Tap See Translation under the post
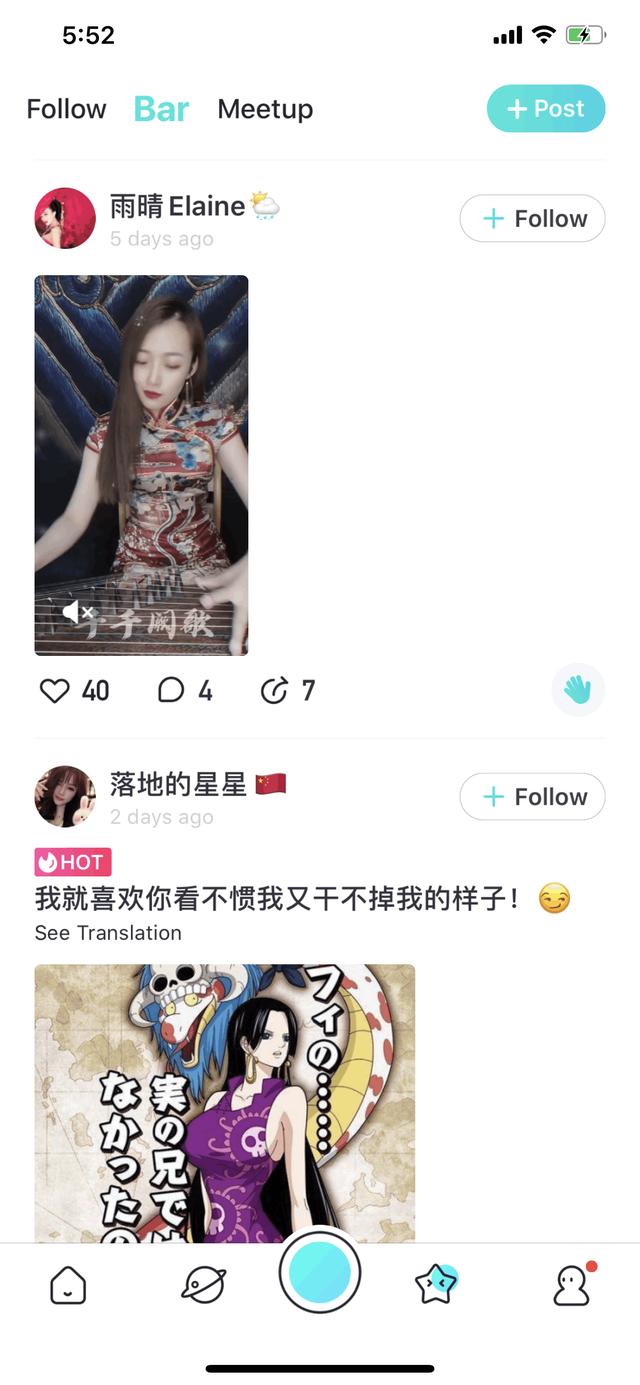 [108, 933]
